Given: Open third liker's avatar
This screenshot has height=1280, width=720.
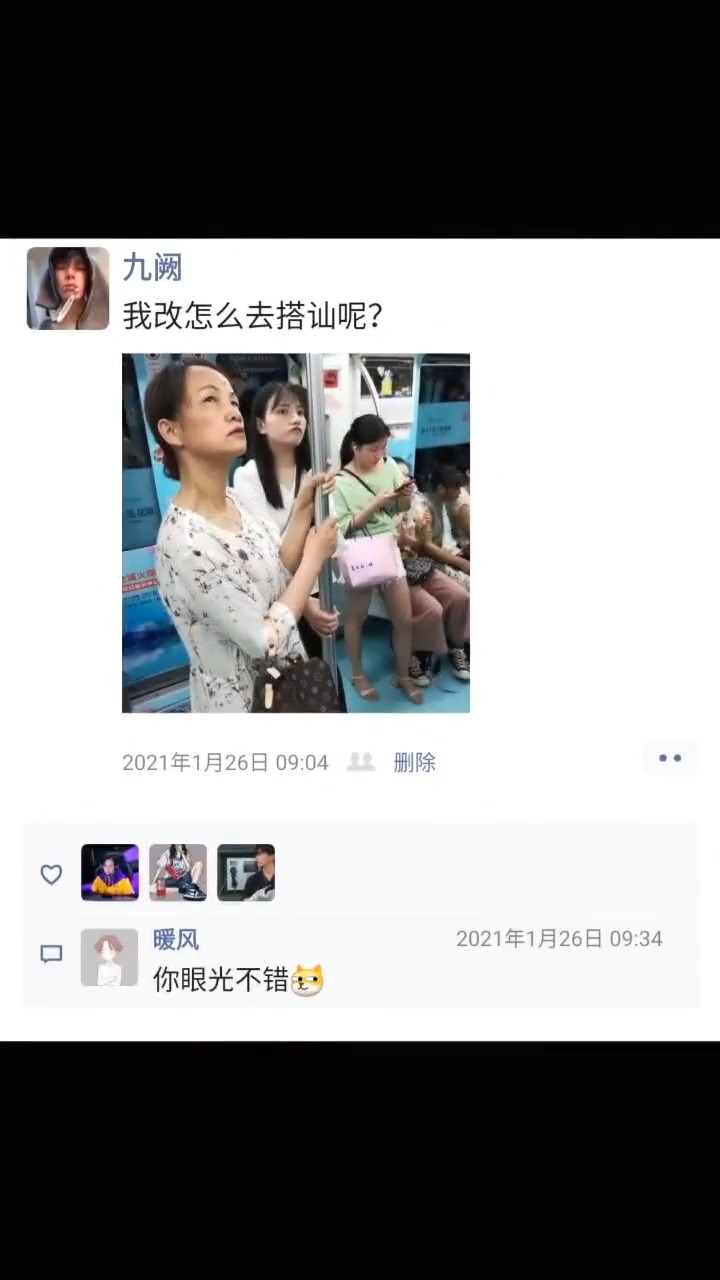Looking at the screenshot, I should [246, 873].
